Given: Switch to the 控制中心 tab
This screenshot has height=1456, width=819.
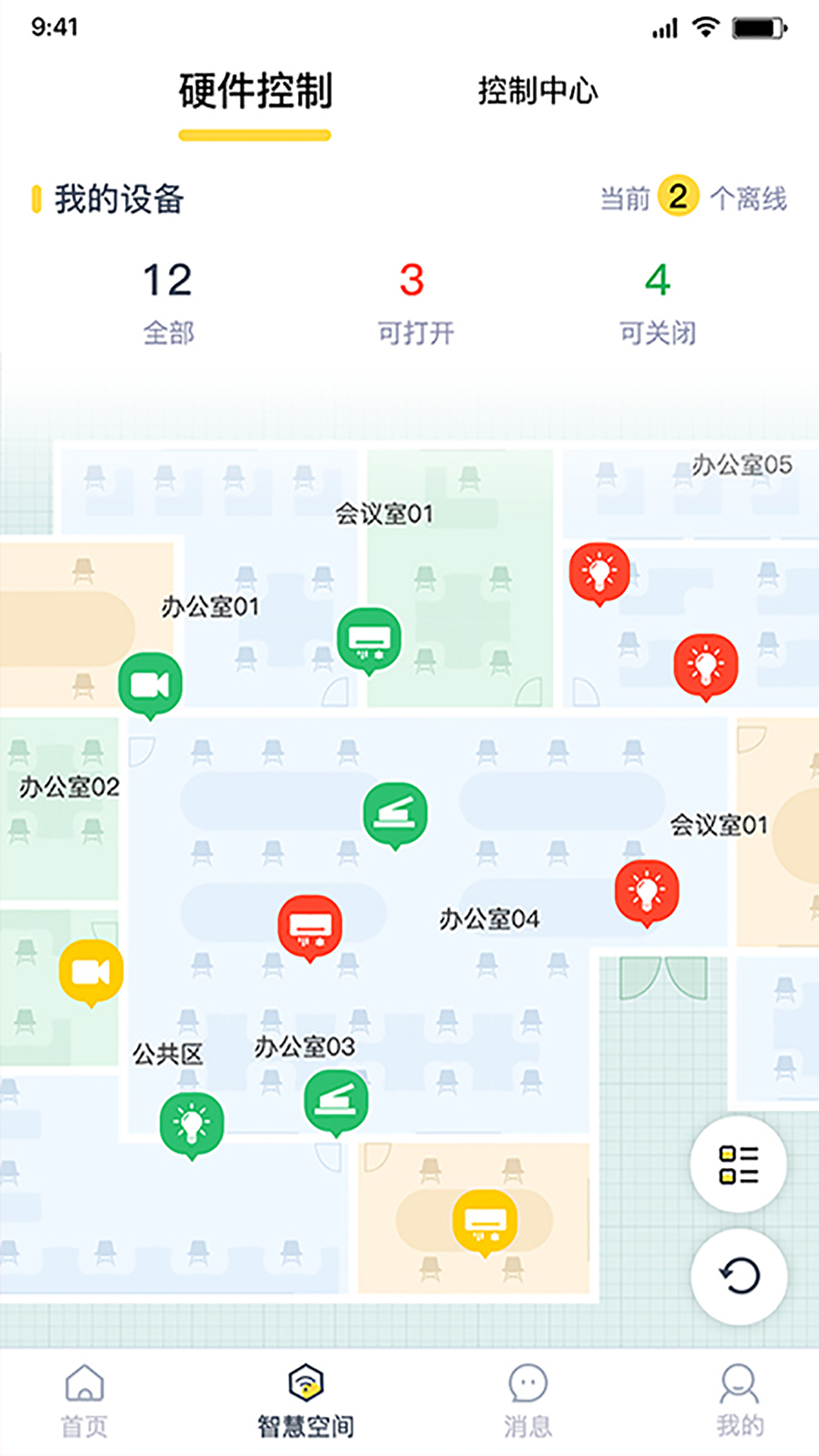Looking at the screenshot, I should point(538,91).
